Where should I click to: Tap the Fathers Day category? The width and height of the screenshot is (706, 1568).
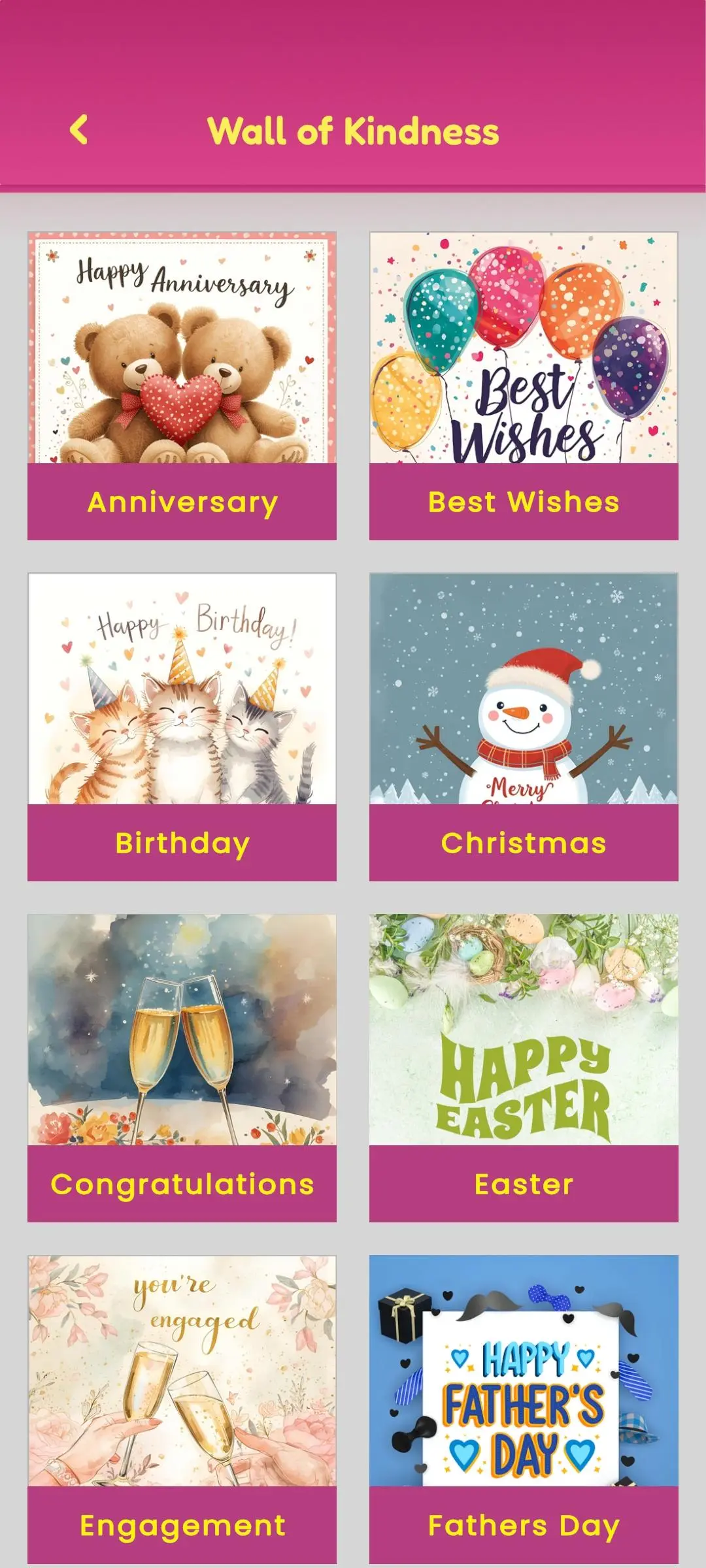524,1409
